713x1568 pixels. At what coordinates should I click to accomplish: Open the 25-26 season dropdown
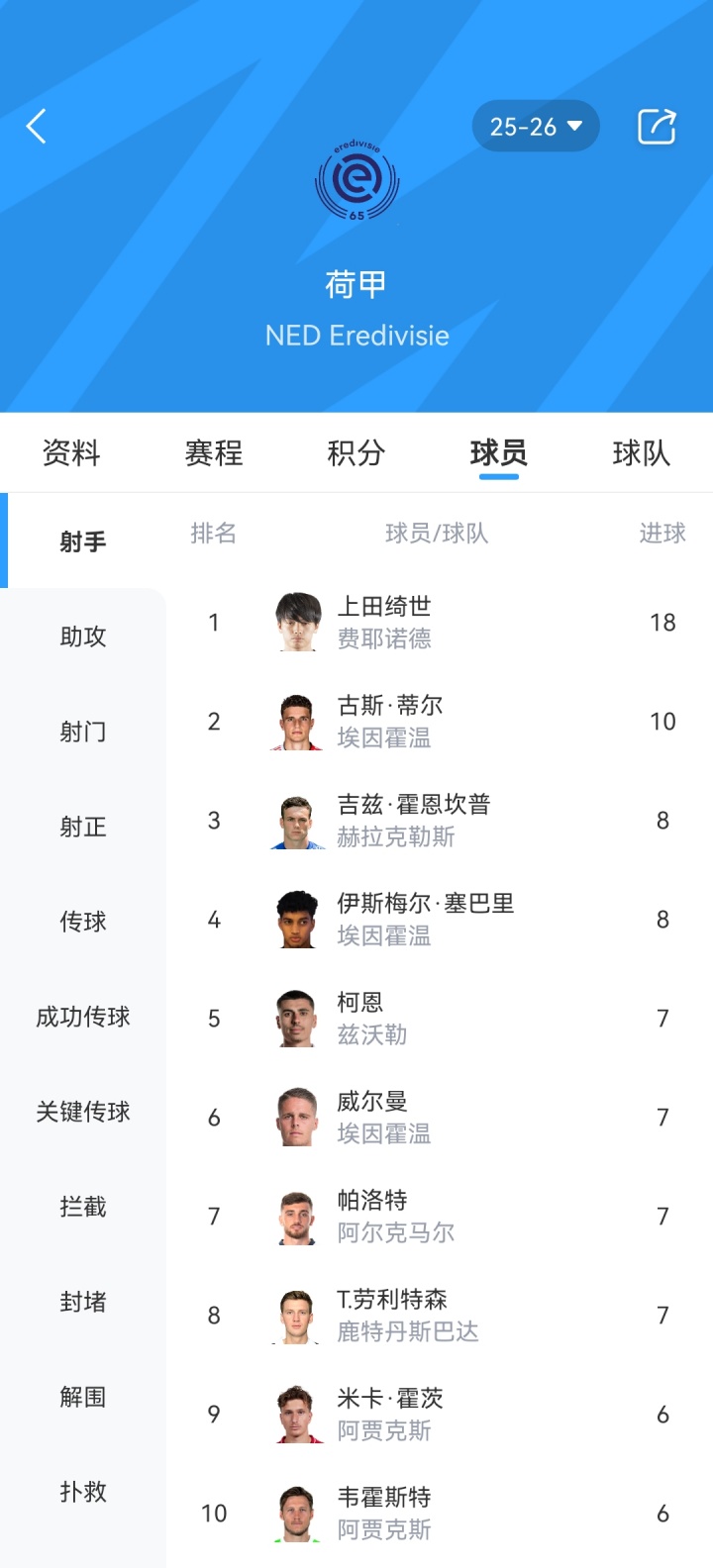(536, 127)
